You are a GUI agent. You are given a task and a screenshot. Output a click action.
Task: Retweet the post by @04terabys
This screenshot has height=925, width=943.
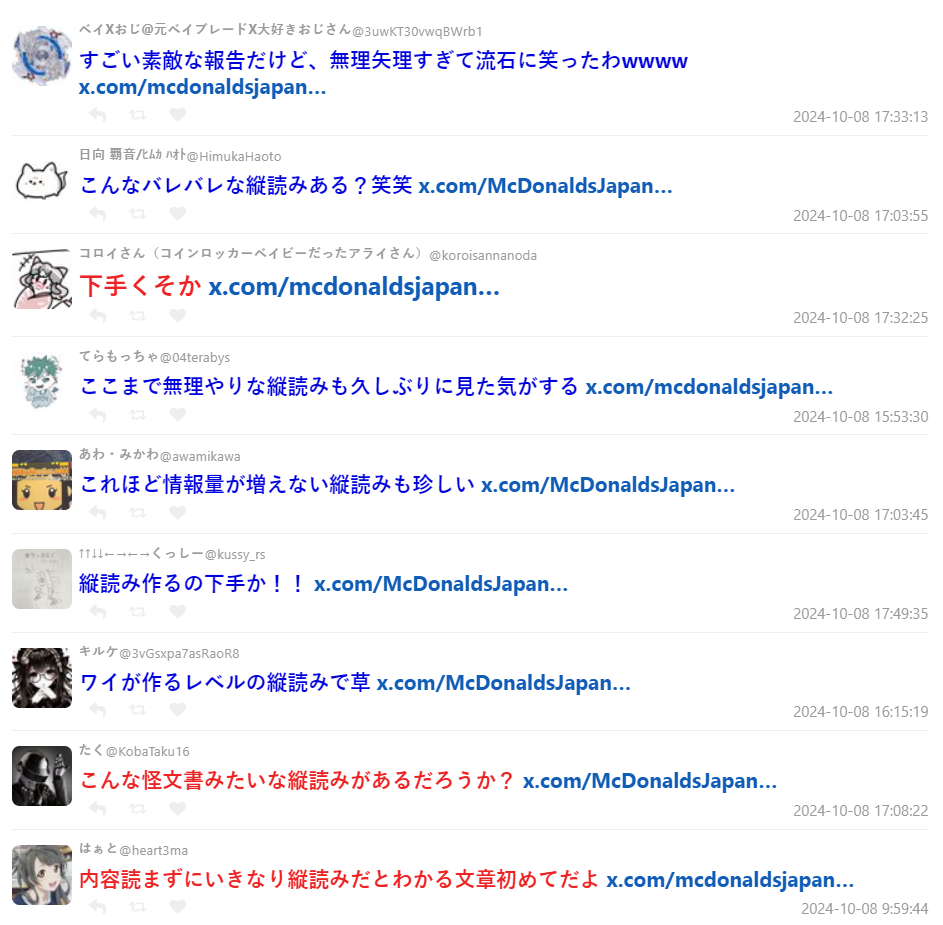coord(138,414)
